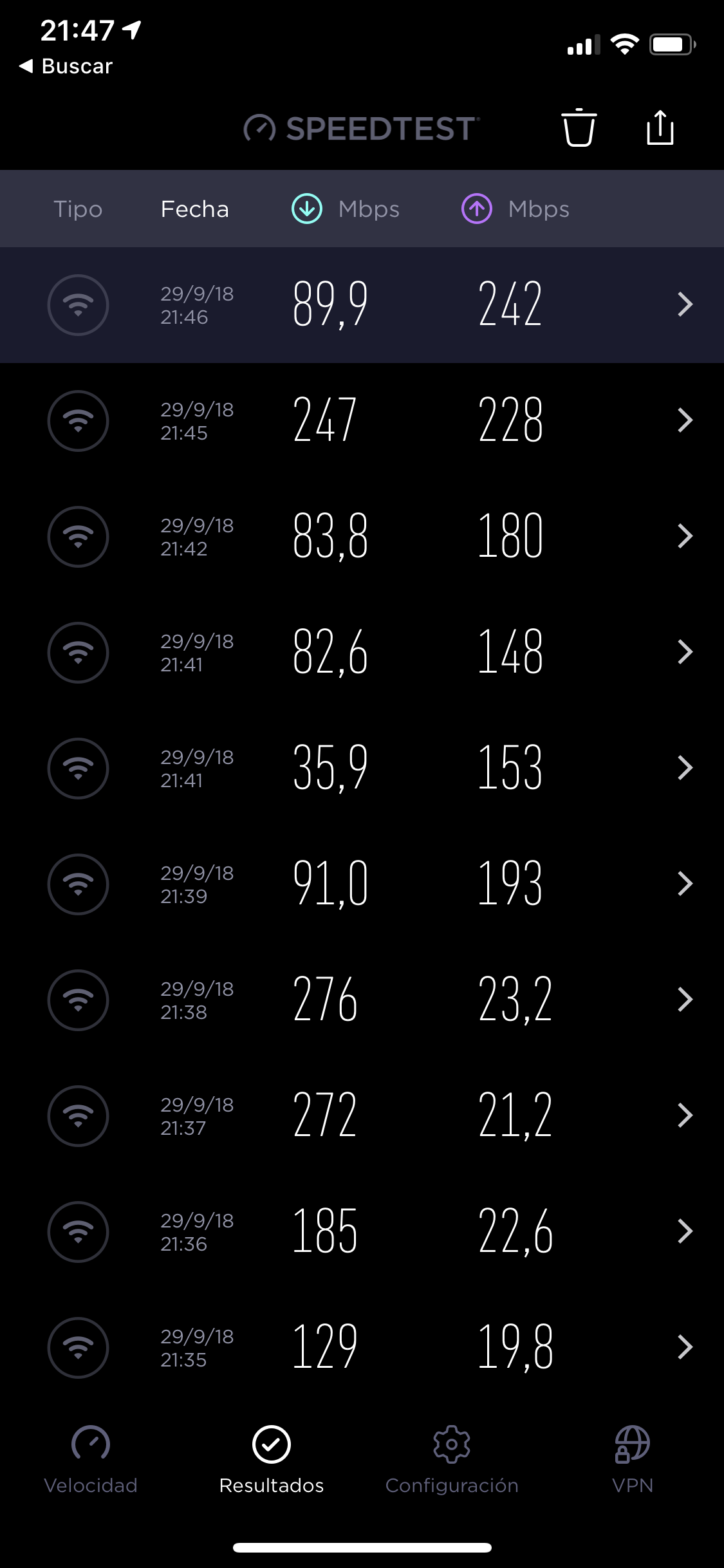Viewport: 724px width, 1568px height.
Task: Delete results with the trash icon
Action: click(579, 127)
